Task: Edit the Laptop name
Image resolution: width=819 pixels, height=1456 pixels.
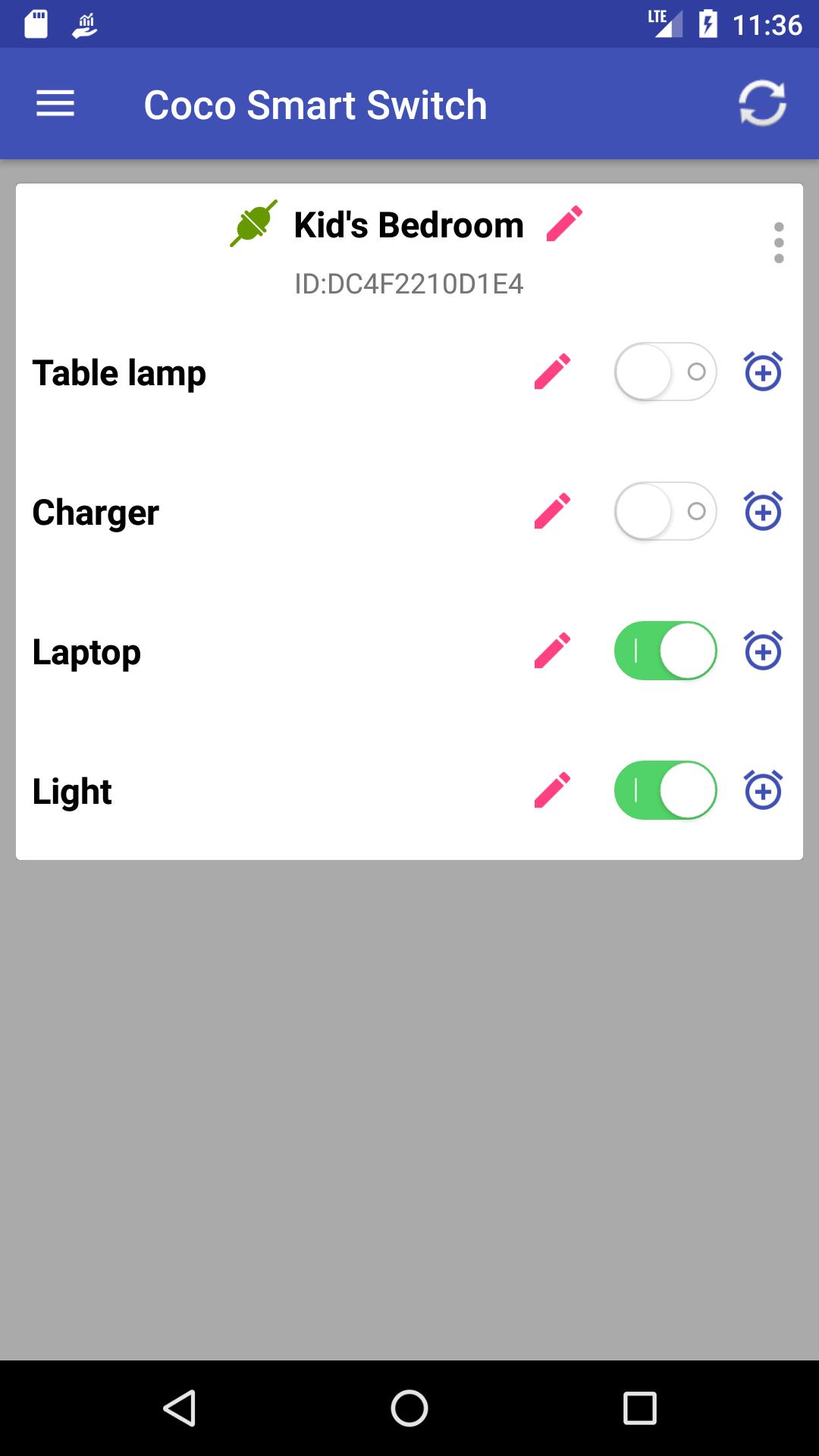Action: pos(551,651)
